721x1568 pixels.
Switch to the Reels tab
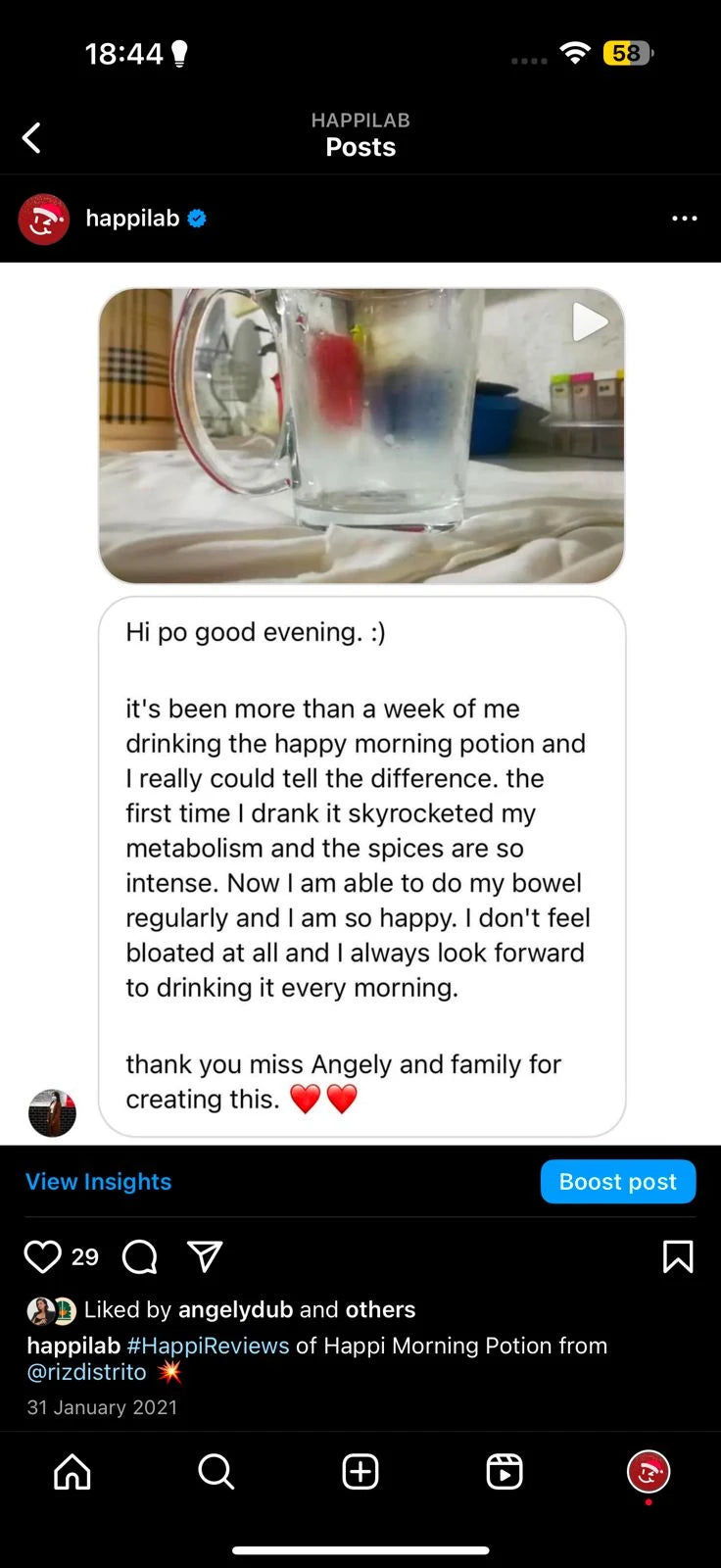click(x=505, y=1472)
